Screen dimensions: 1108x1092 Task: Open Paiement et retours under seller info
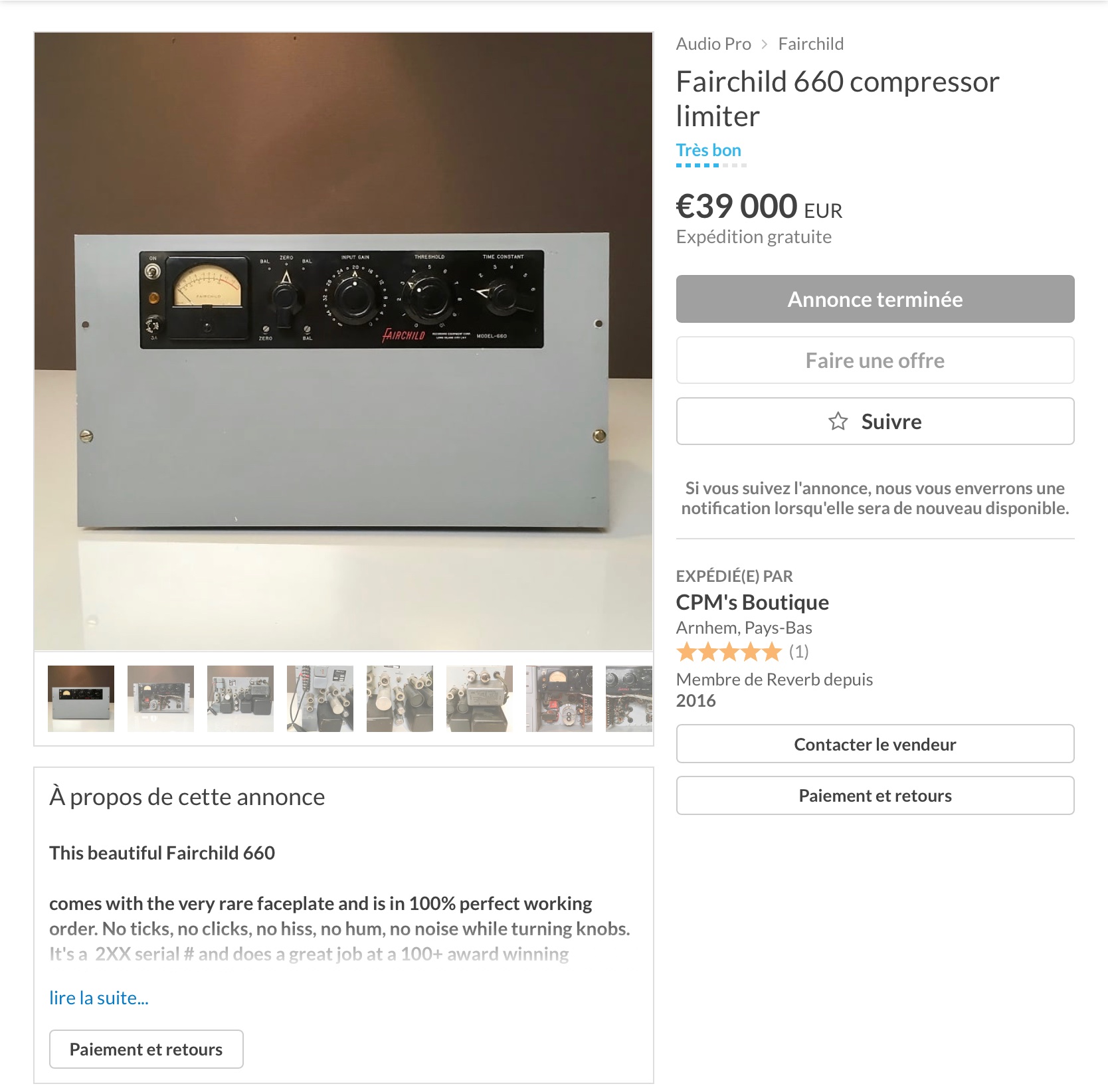pyautogui.click(x=874, y=796)
